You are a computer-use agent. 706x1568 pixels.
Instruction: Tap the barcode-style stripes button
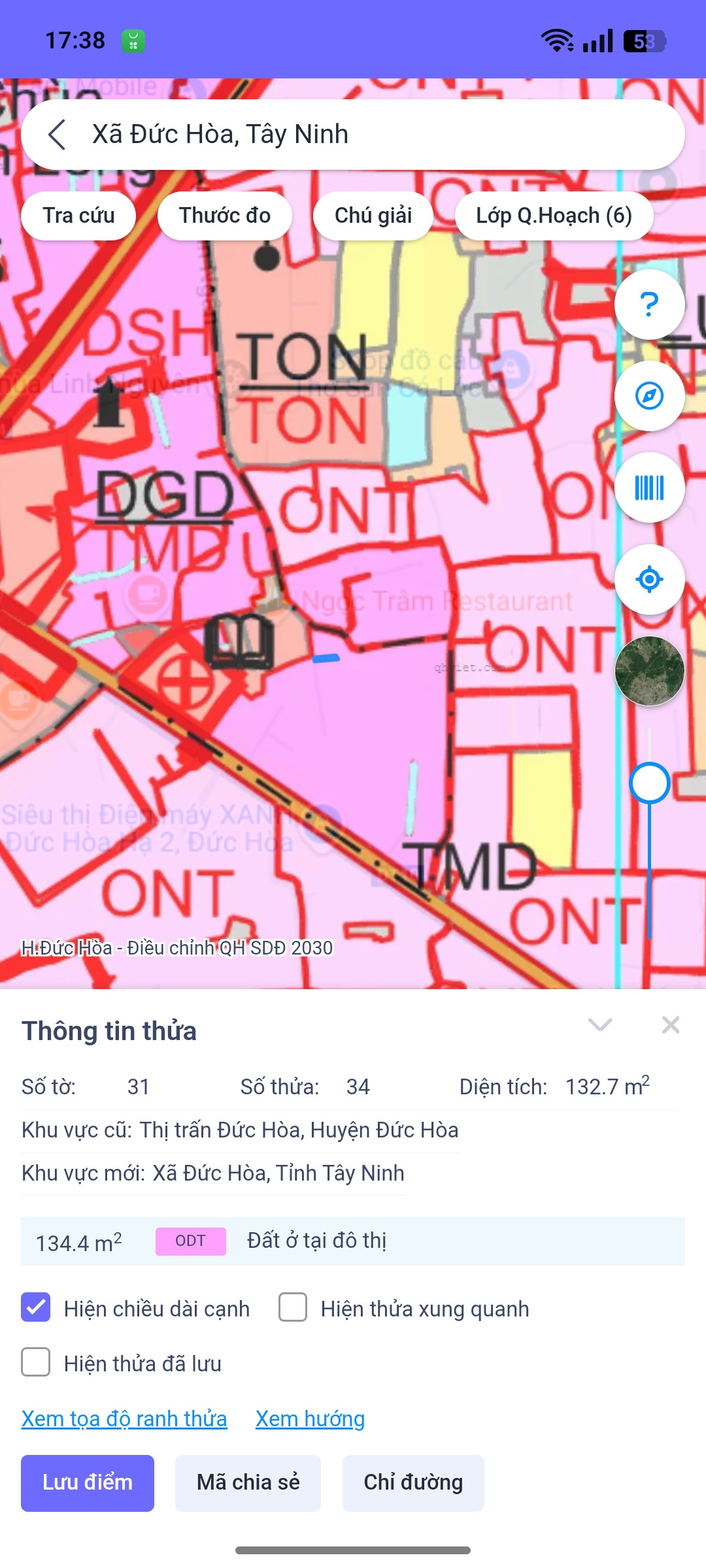pos(649,487)
